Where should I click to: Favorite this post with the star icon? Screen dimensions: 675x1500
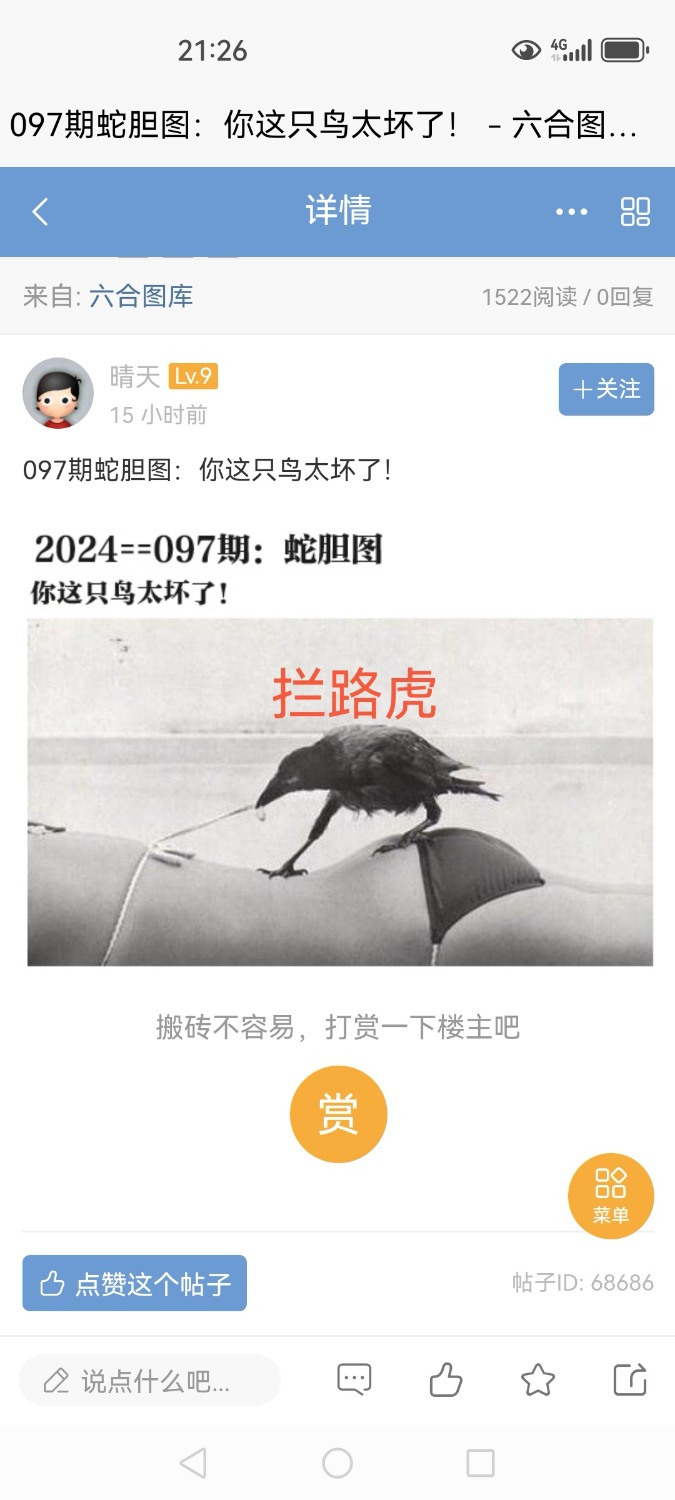[x=538, y=1380]
